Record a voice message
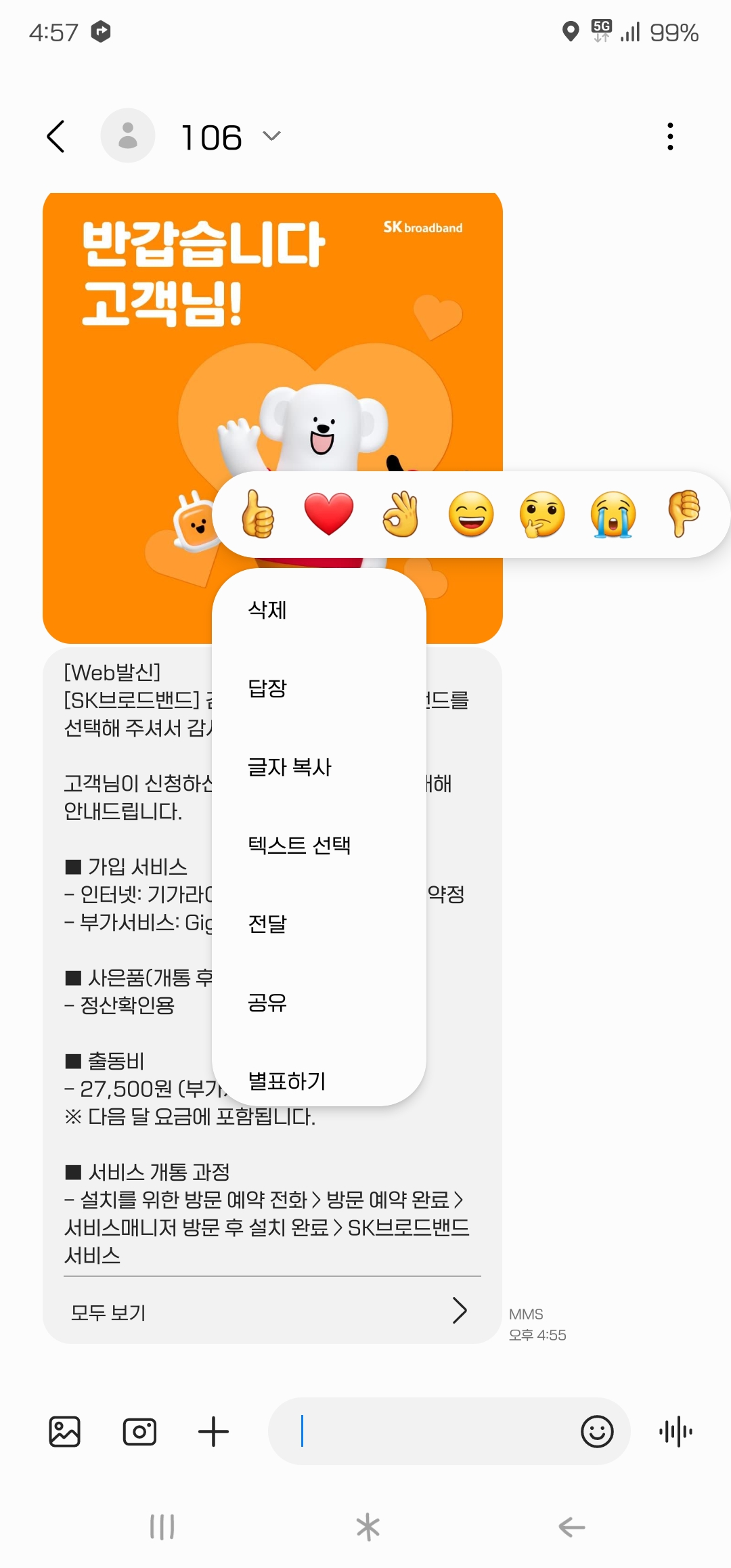 [675, 1431]
